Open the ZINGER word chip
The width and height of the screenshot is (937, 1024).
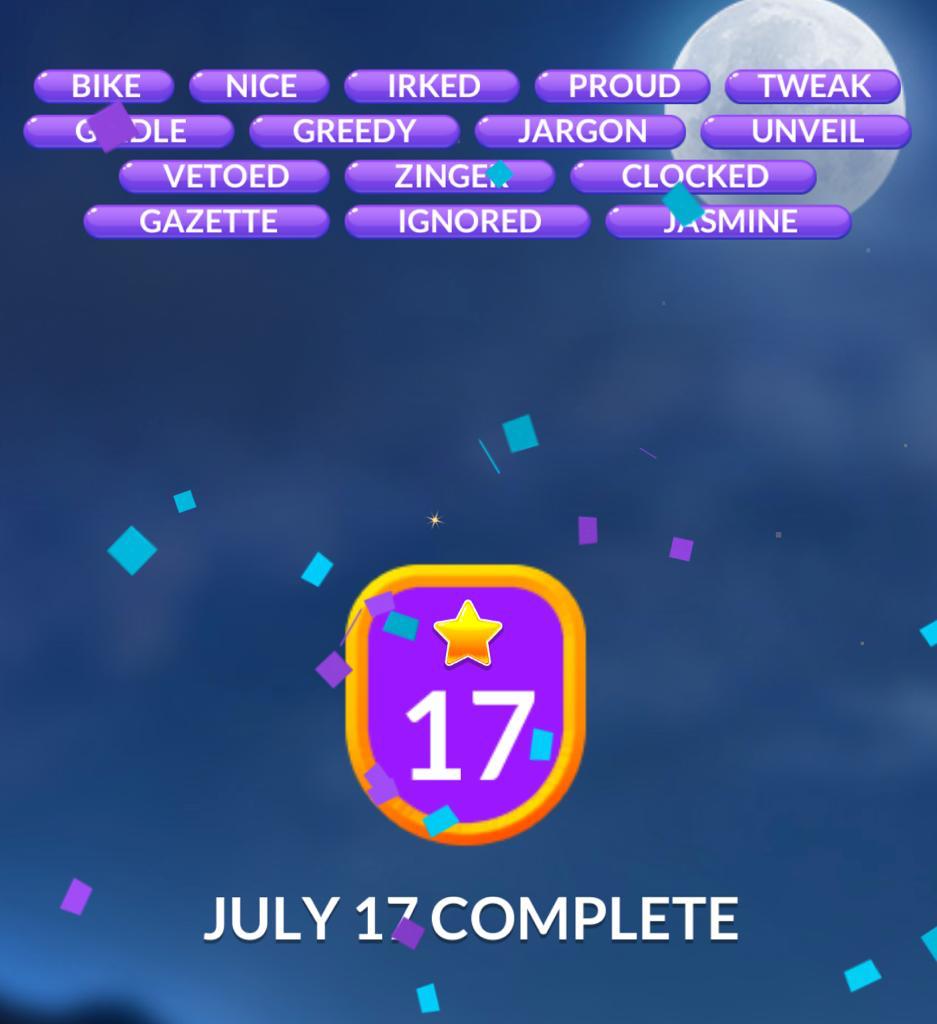point(449,176)
